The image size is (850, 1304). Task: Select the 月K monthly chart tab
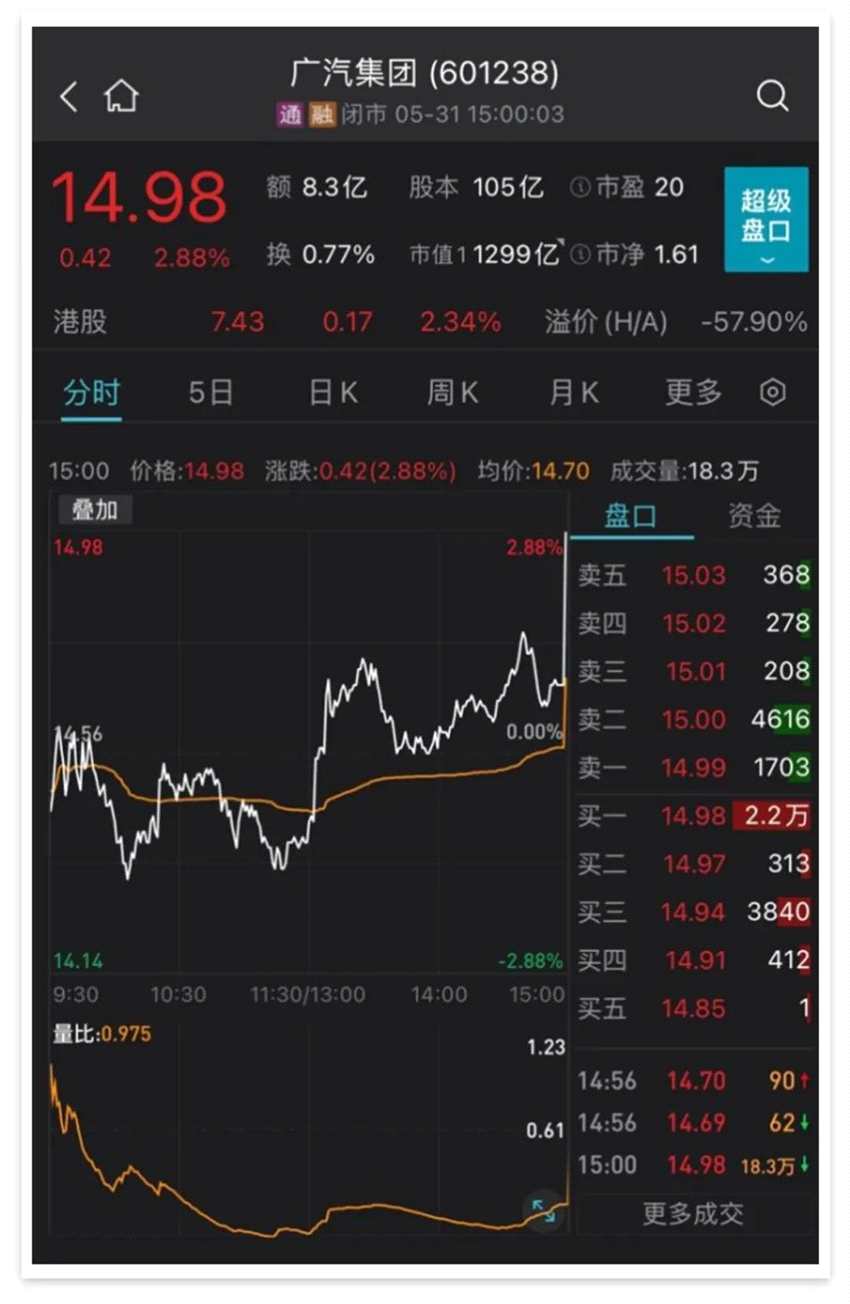pyautogui.click(x=571, y=392)
